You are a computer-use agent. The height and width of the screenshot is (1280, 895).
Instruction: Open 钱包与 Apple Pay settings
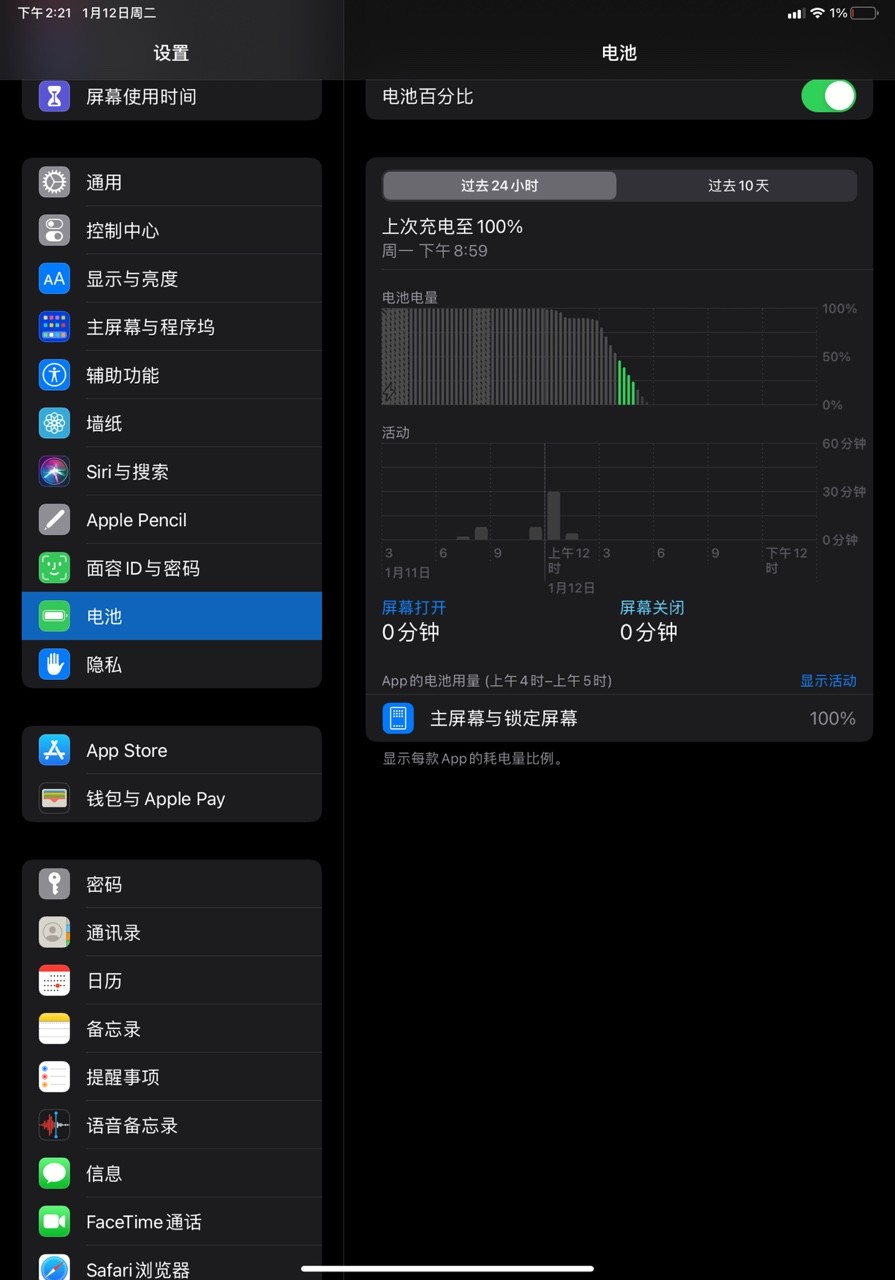pos(171,799)
